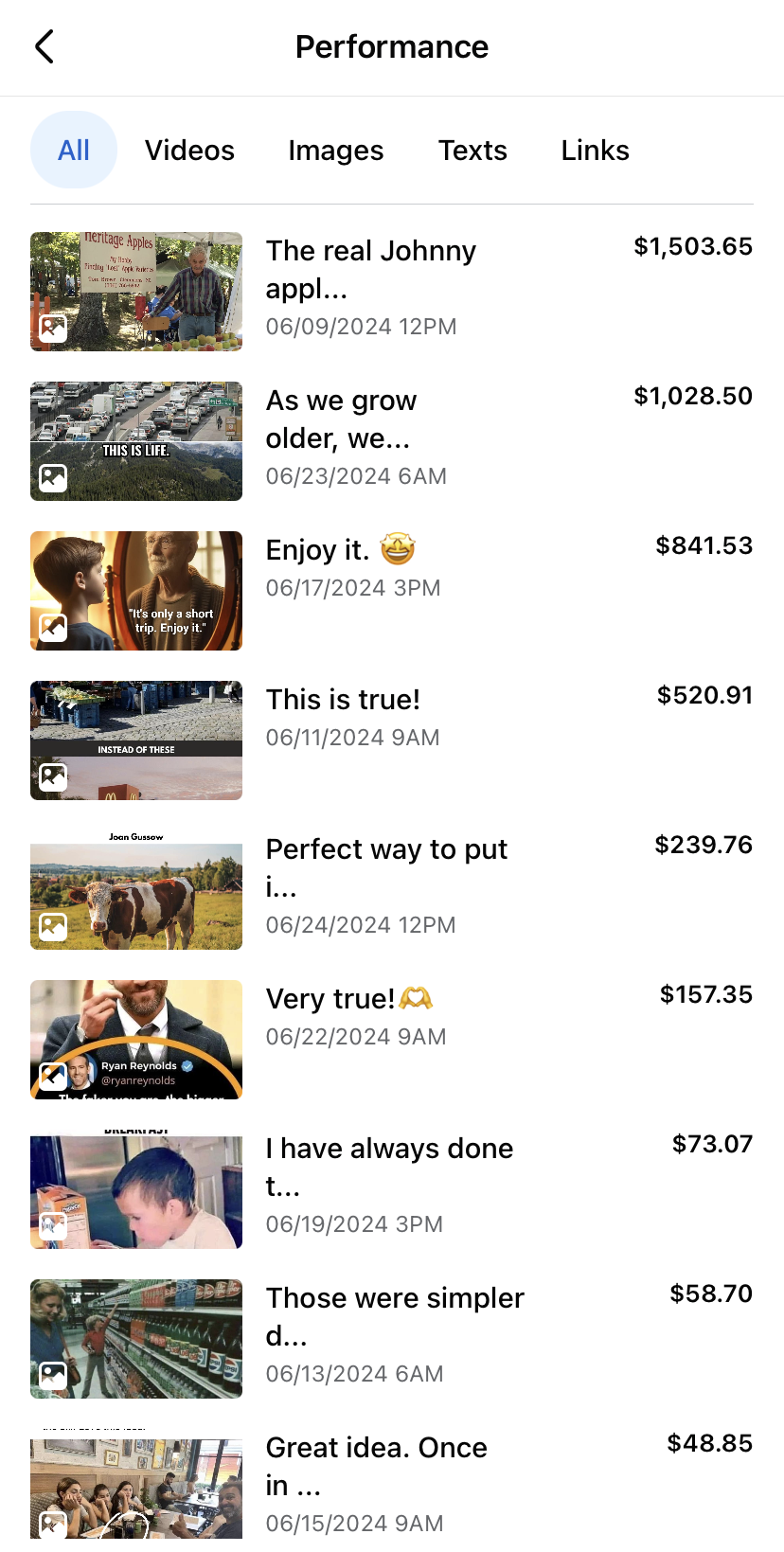Image resolution: width=784 pixels, height=1552 pixels.
Task: Show only Images posts
Action: pos(336,151)
